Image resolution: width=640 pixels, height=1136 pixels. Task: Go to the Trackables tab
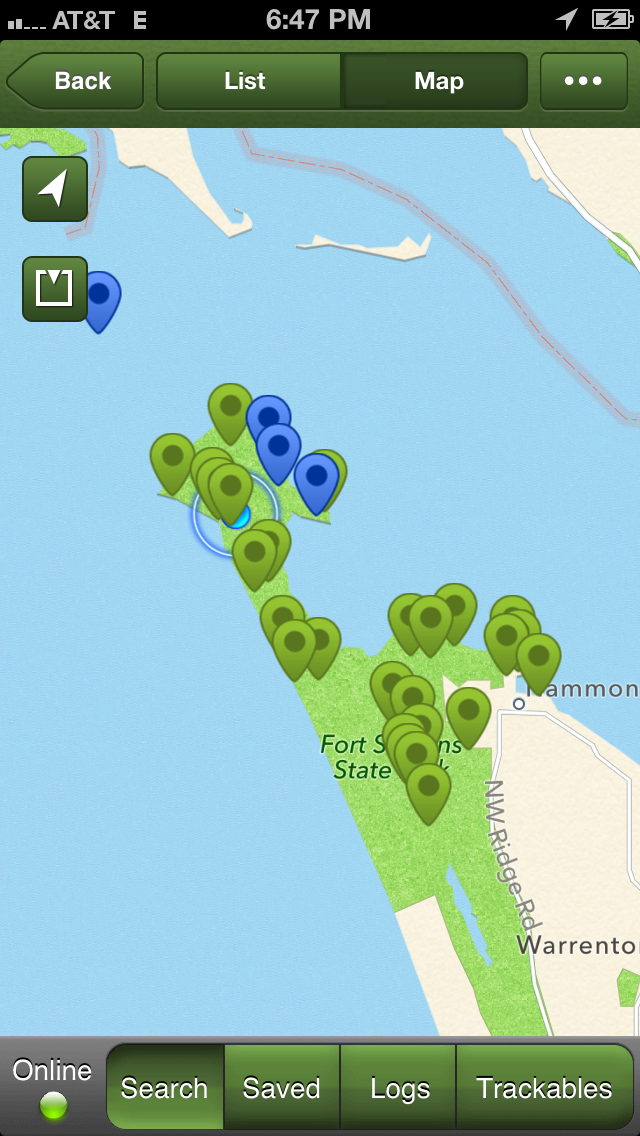pos(544,1087)
